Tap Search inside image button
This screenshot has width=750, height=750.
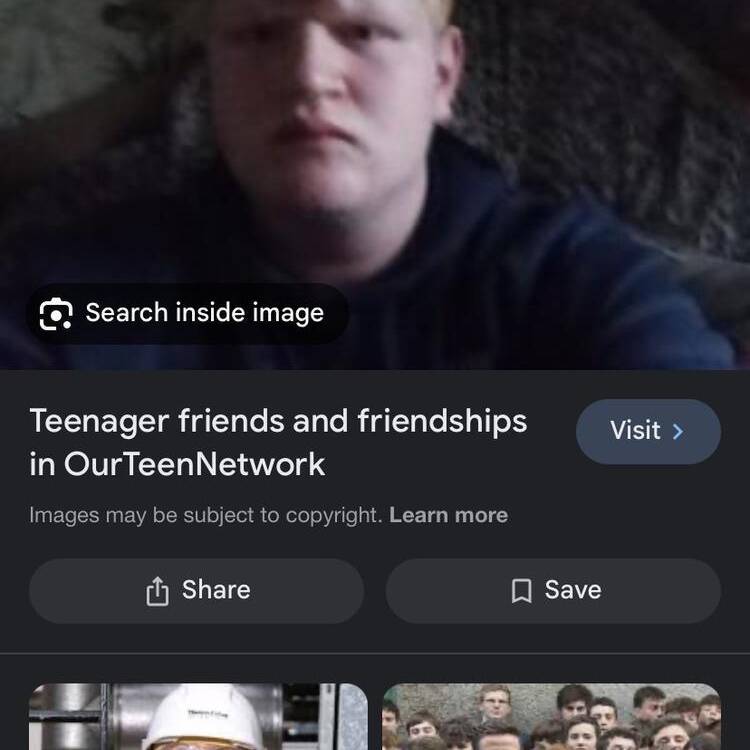pyautogui.click(x=187, y=313)
